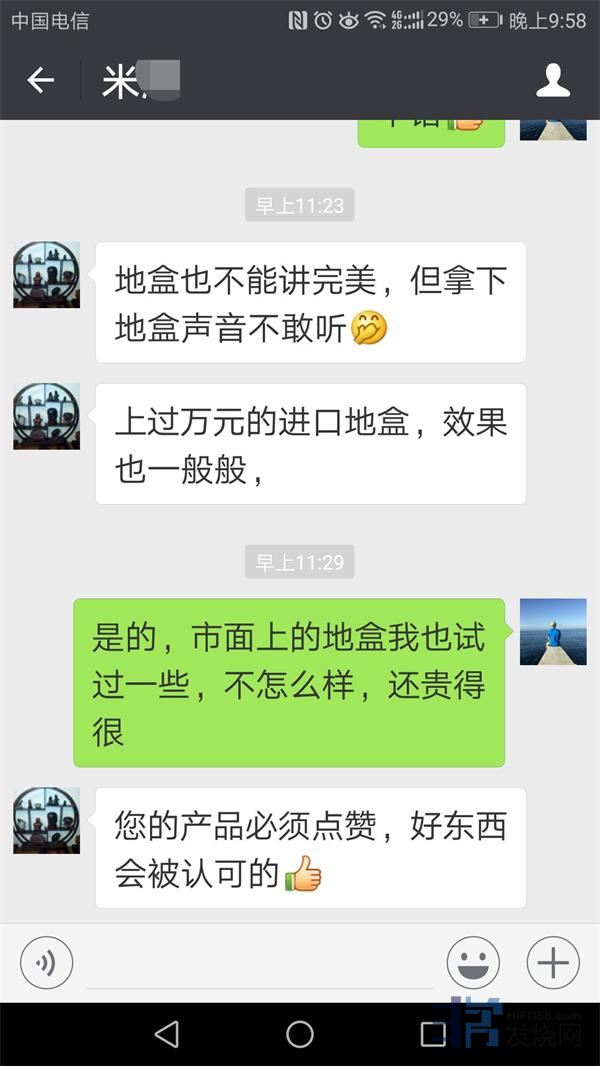The width and height of the screenshot is (600, 1066).
Task: Focus the message text field
Action: point(260,963)
